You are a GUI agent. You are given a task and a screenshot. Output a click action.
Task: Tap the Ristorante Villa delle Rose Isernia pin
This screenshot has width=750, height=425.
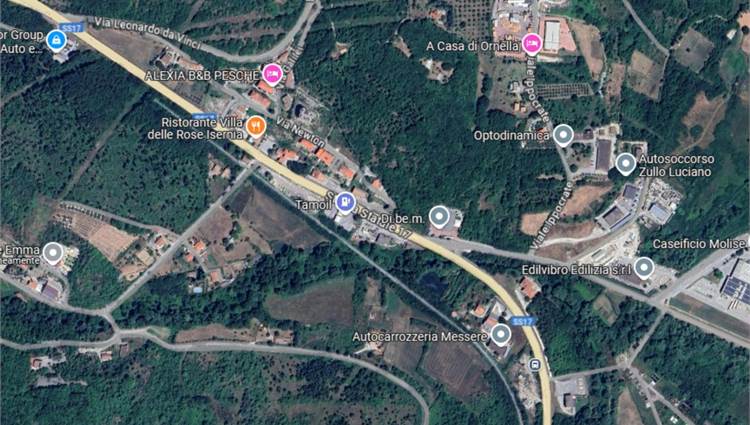click(x=257, y=125)
